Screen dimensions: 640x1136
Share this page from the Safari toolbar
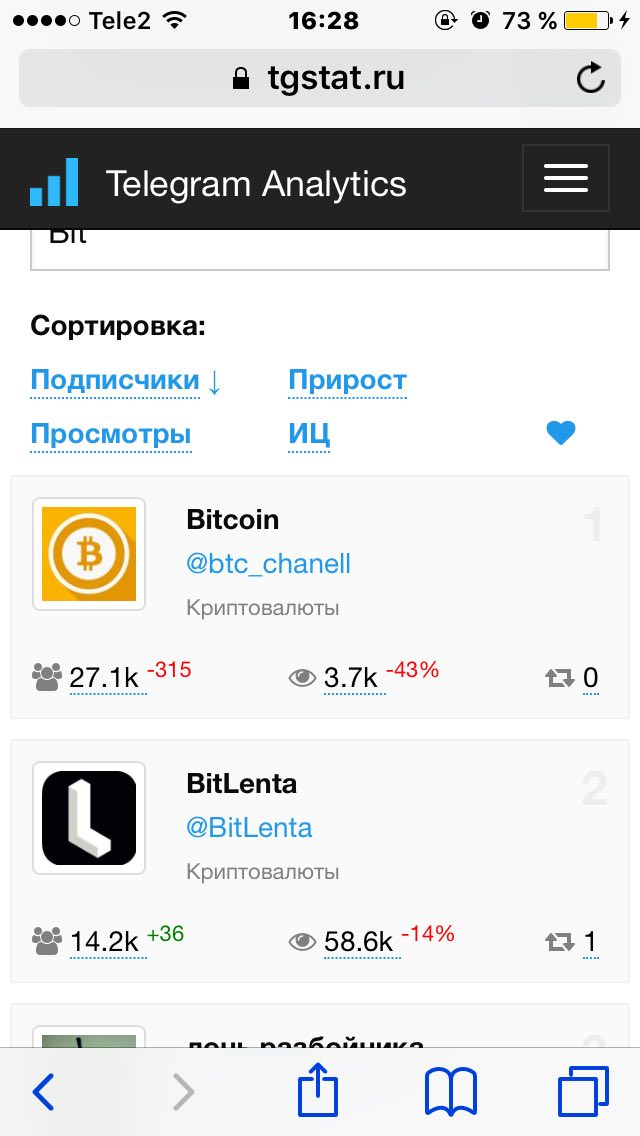point(318,1089)
